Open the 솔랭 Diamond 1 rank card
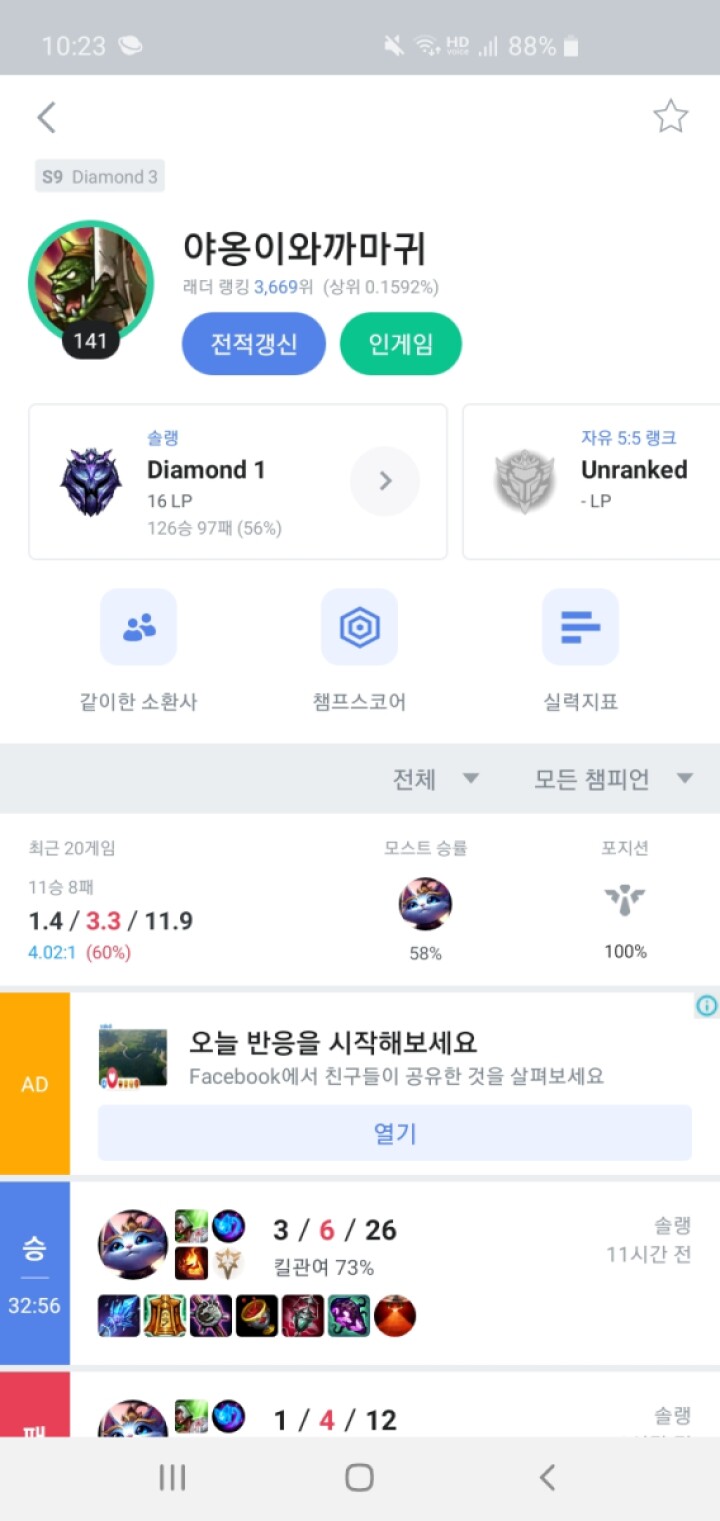 point(238,482)
